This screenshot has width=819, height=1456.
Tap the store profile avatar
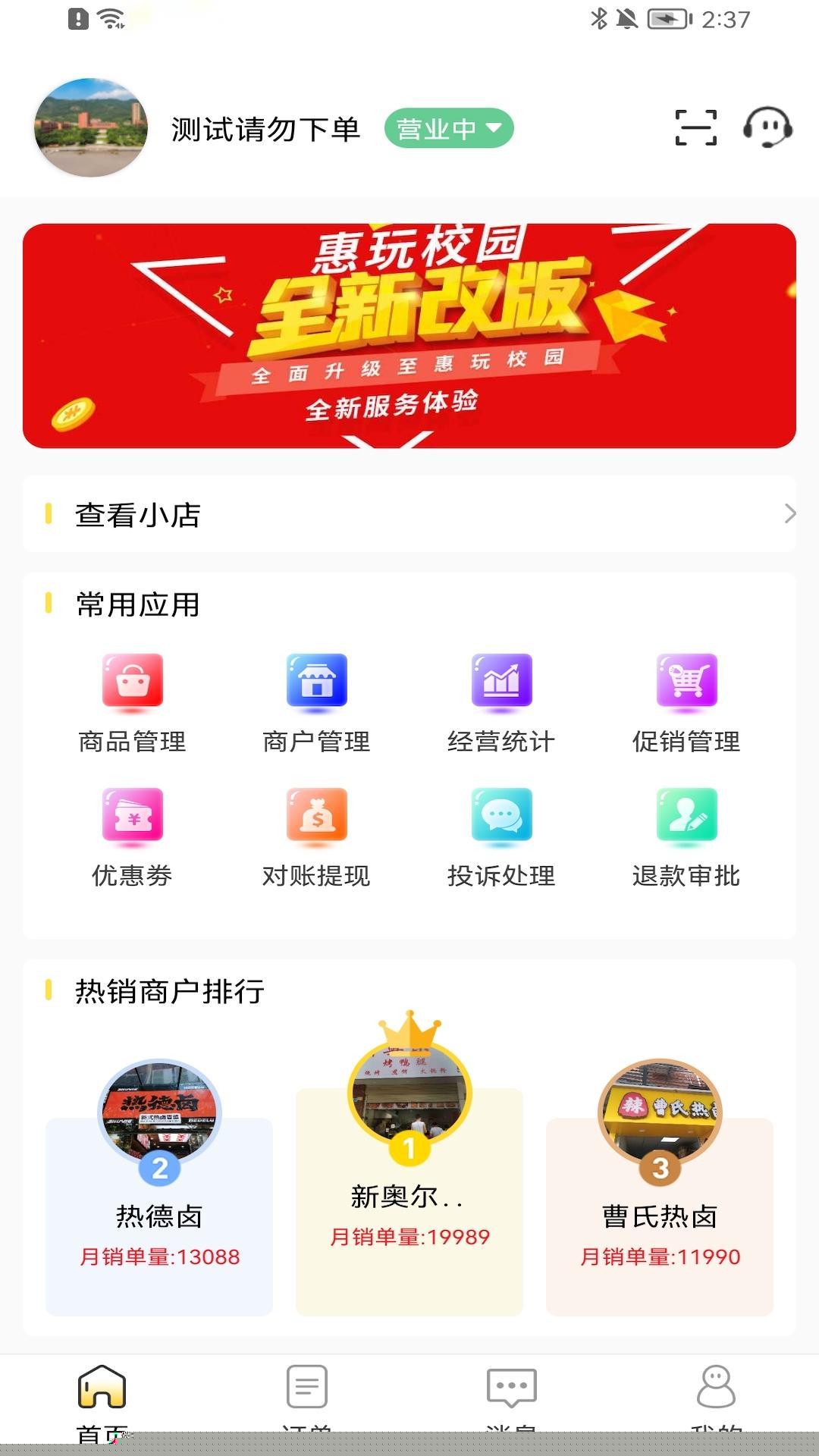pyautogui.click(x=91, y=127)
